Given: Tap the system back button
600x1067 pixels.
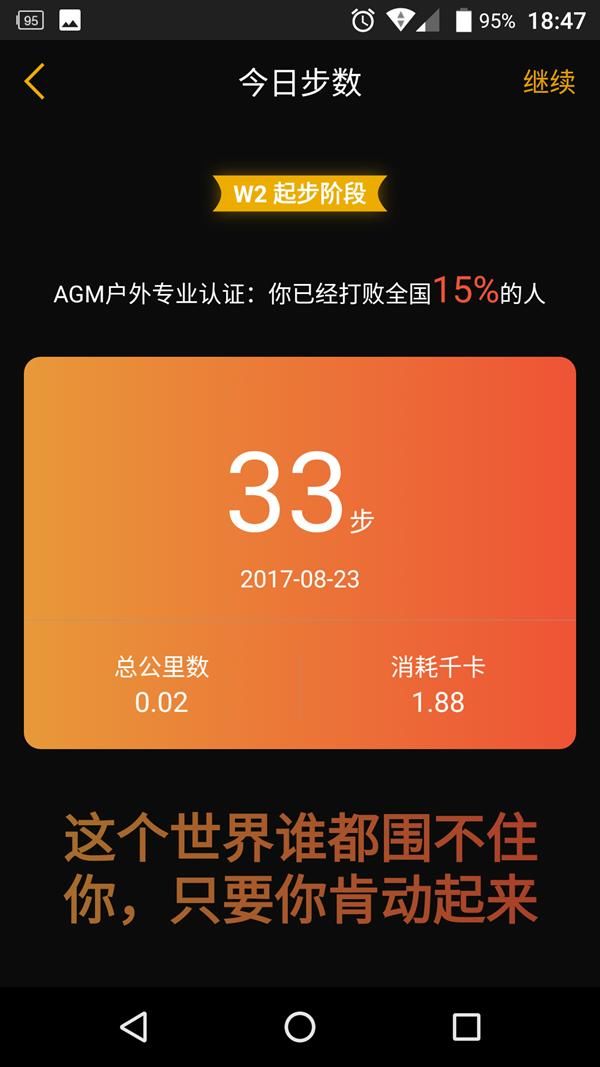Looking at the screenshot, I should coord(133,1026).
